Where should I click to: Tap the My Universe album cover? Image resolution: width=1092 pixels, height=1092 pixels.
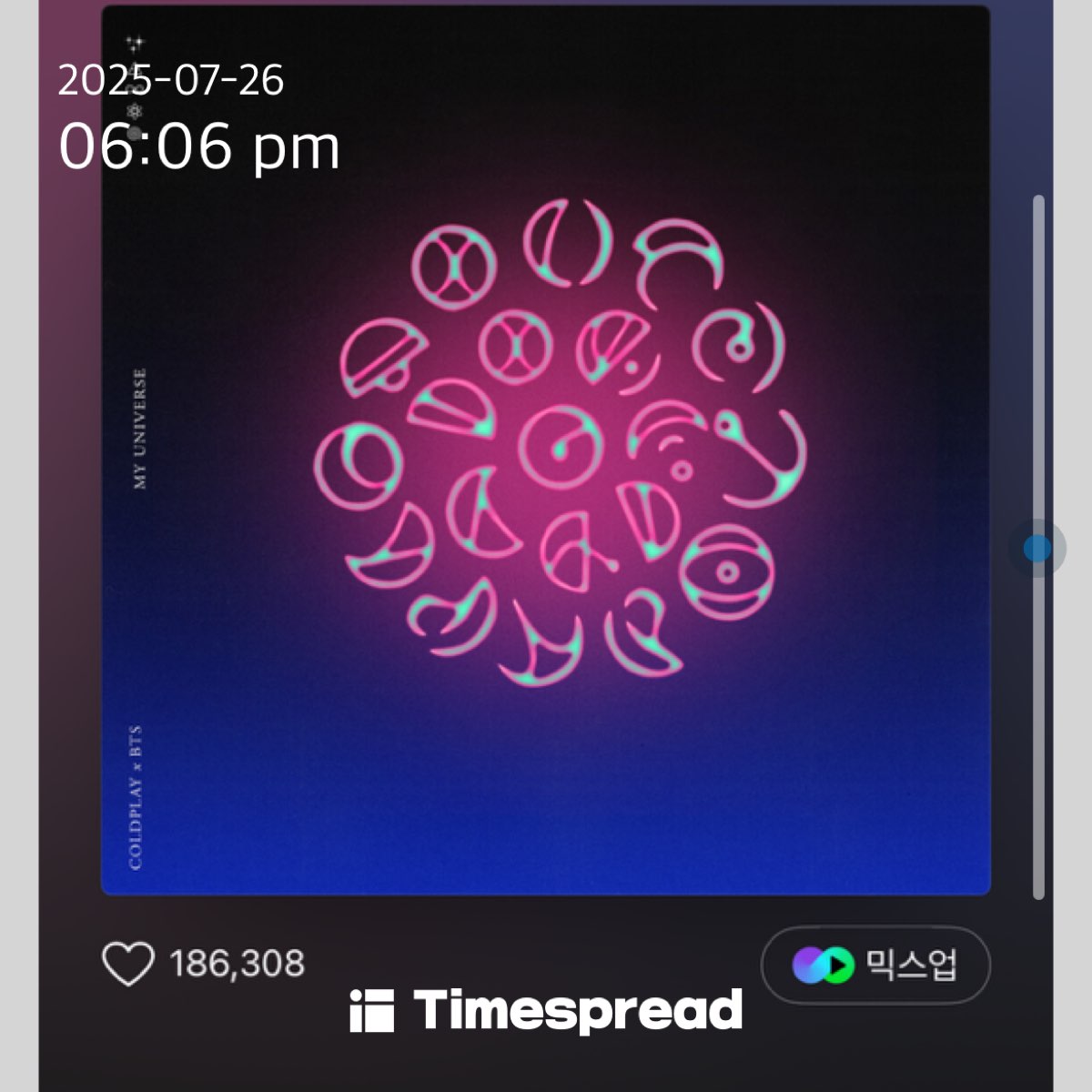(x=546, y=450)
